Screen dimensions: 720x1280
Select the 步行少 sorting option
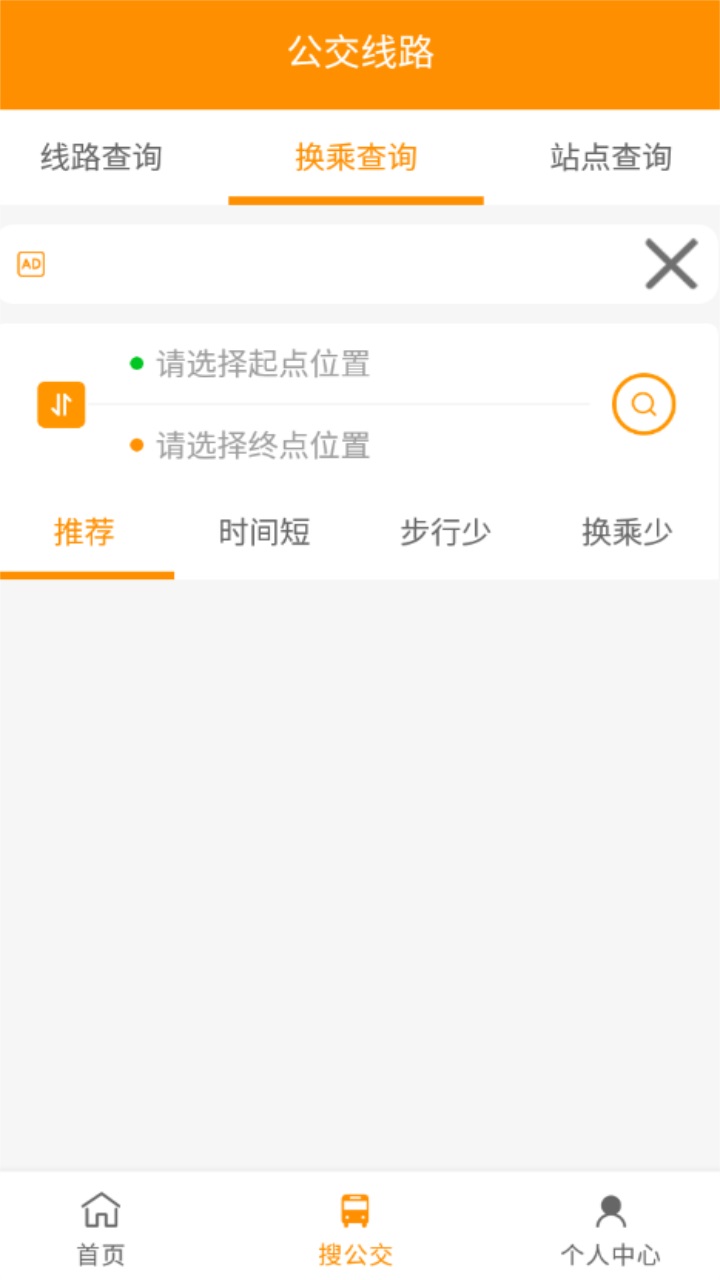pyautogui.click(x=444, y=533)
